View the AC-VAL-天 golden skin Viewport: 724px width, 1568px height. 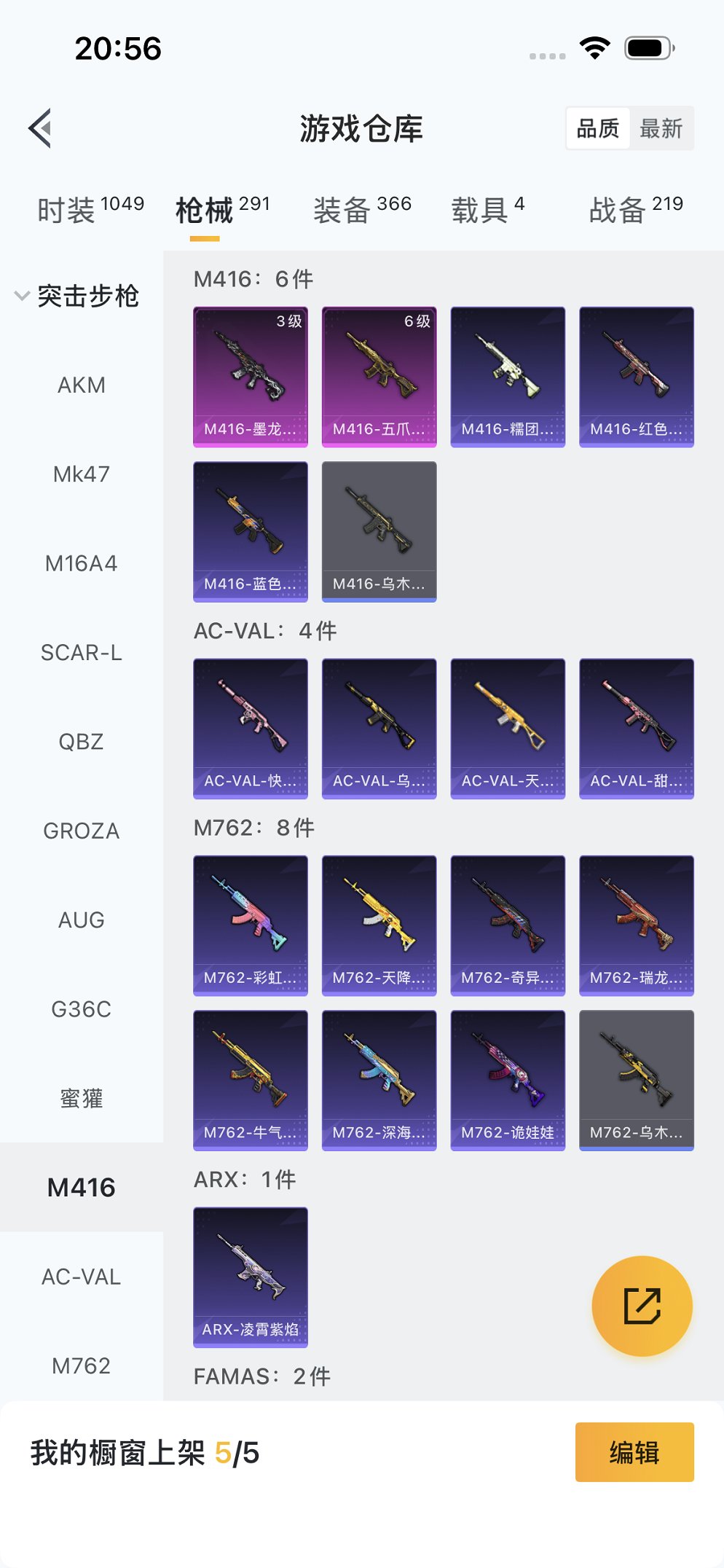pos(508,728)
